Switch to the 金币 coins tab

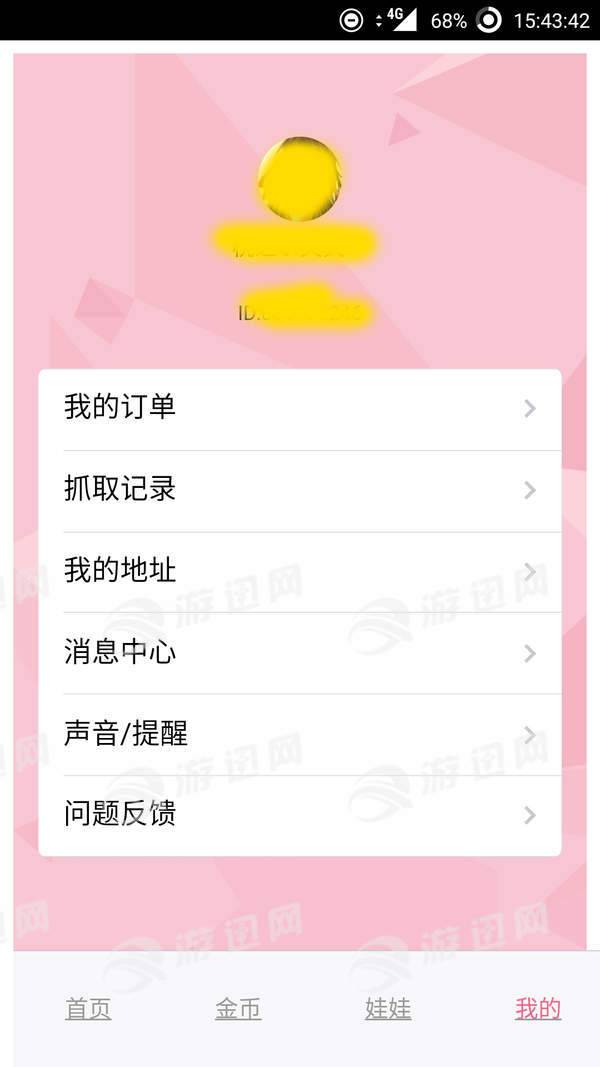click(238, 1009)
